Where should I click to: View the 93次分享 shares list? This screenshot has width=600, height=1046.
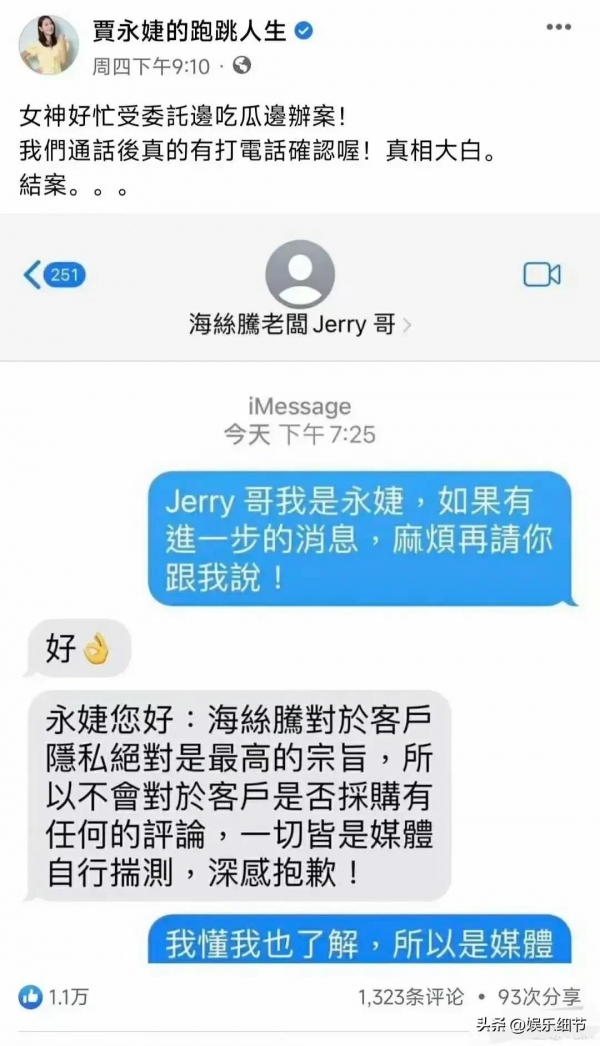(x=541, y=996)
